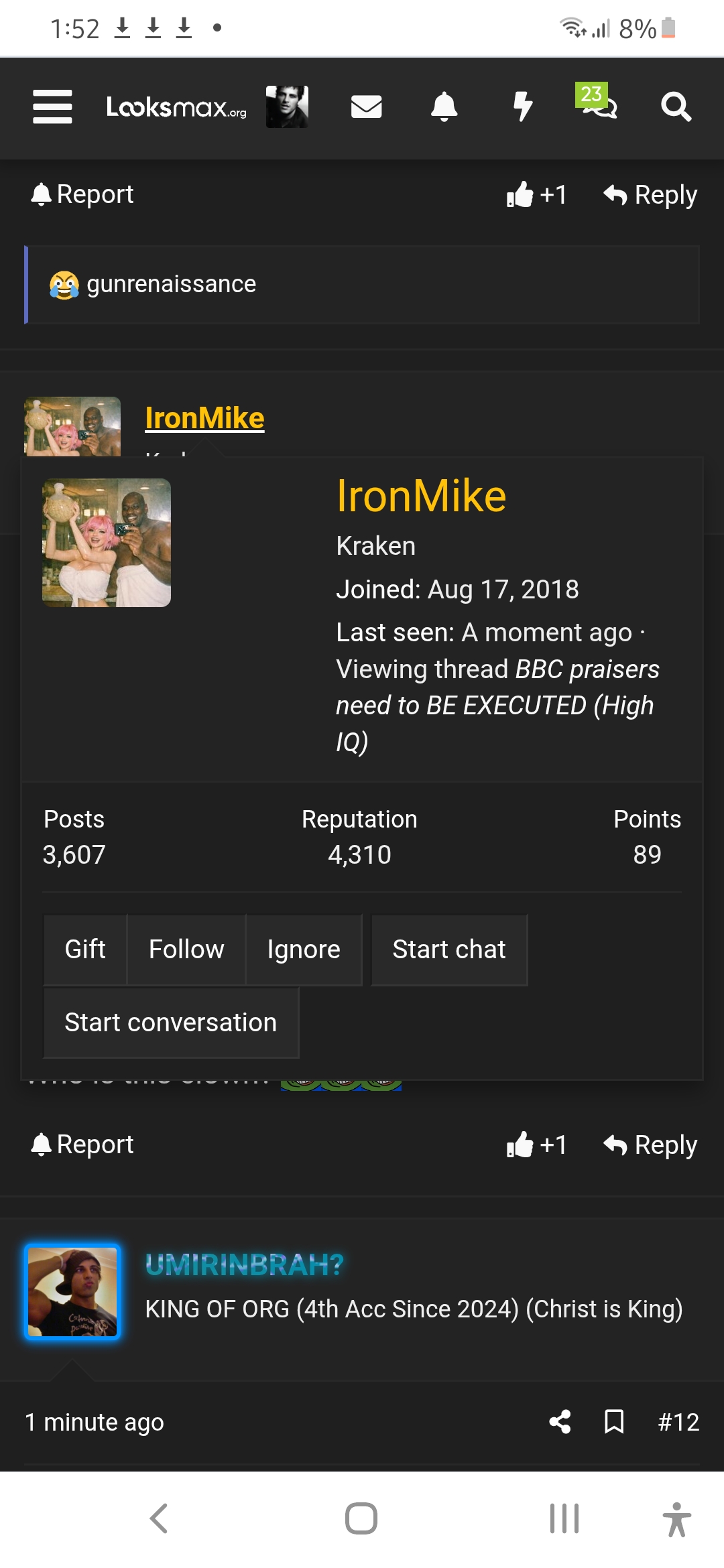Share post #12
This screenshot has height=1568, width=724.
[x=560, y=1421]
